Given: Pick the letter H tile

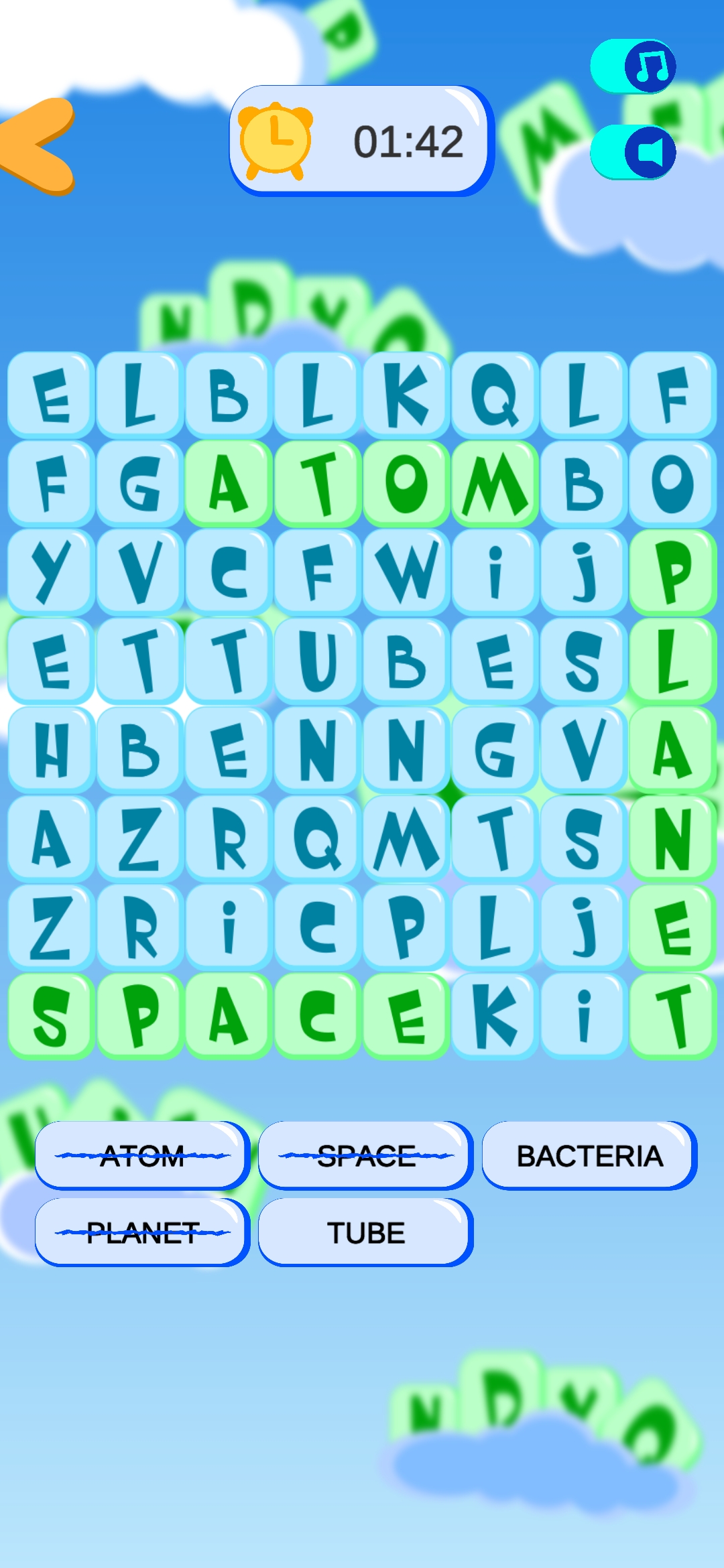Looking at the screenshot, I should coord(51,750).
